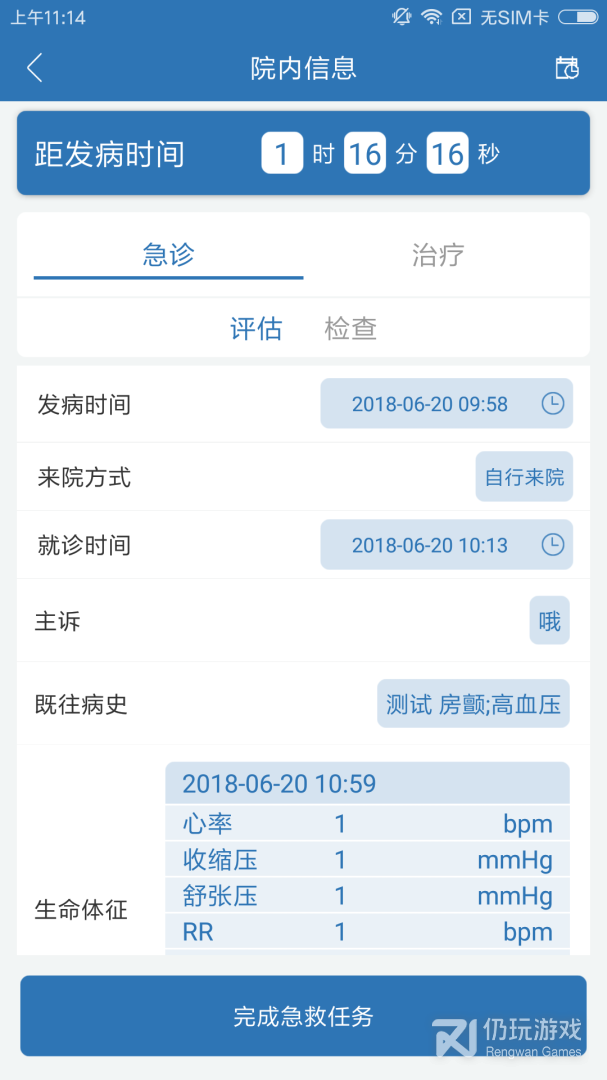Select the 检查 sub-tab
This screenshot has width=607, height=1080.
351,329
